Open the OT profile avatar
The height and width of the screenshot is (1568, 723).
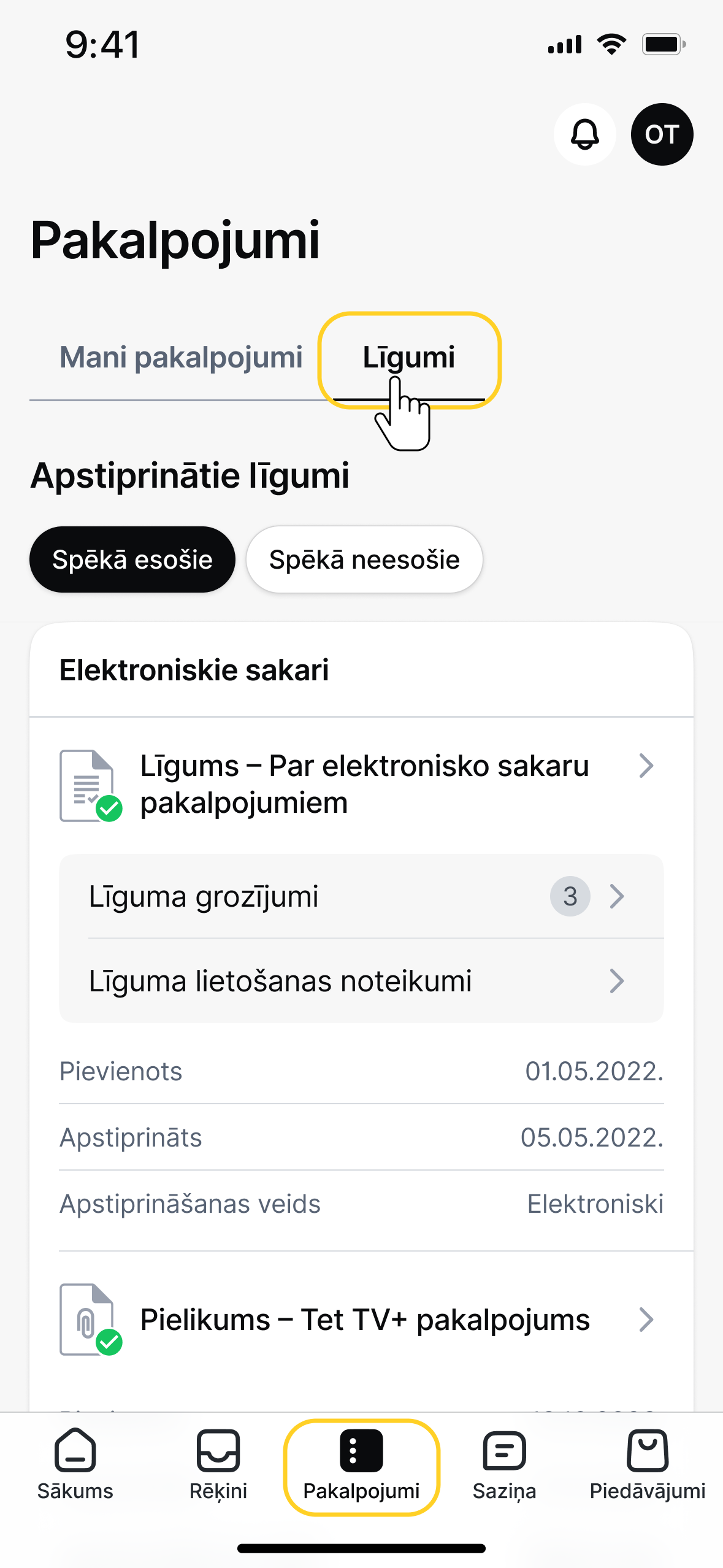coord(662,134)
